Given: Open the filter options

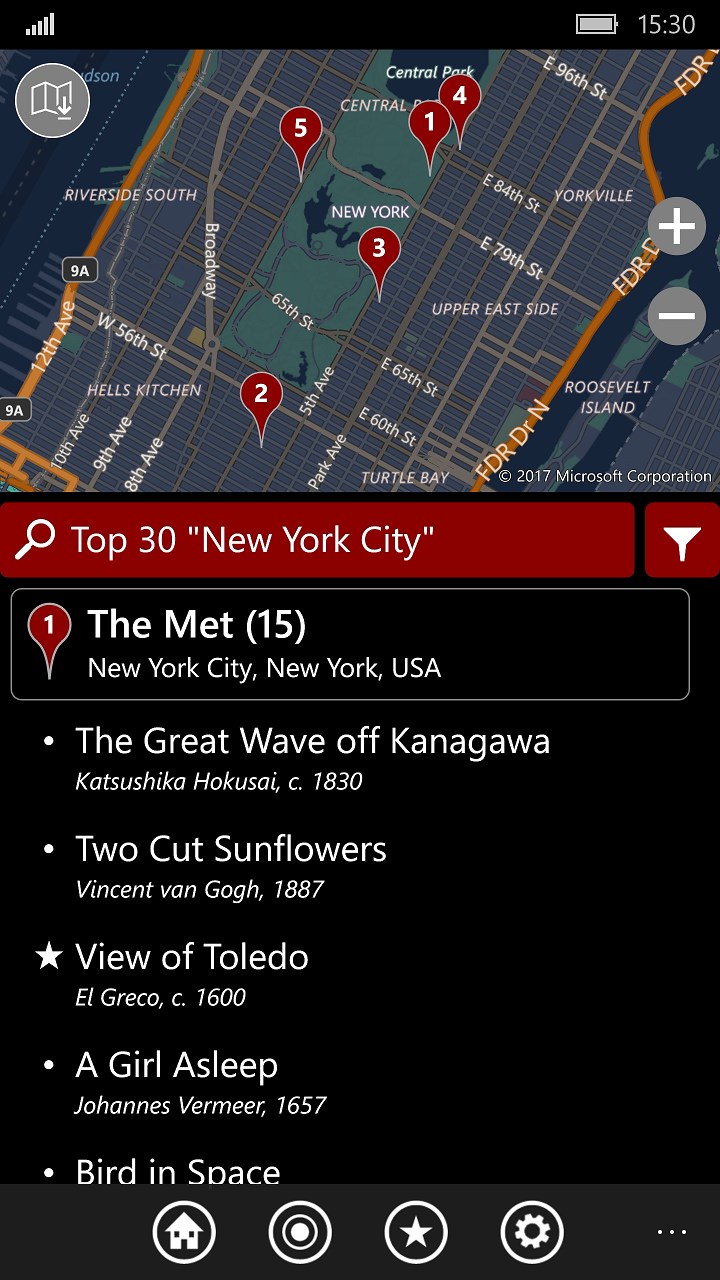Looking at the screenshot, I should [x=682, y=540].
